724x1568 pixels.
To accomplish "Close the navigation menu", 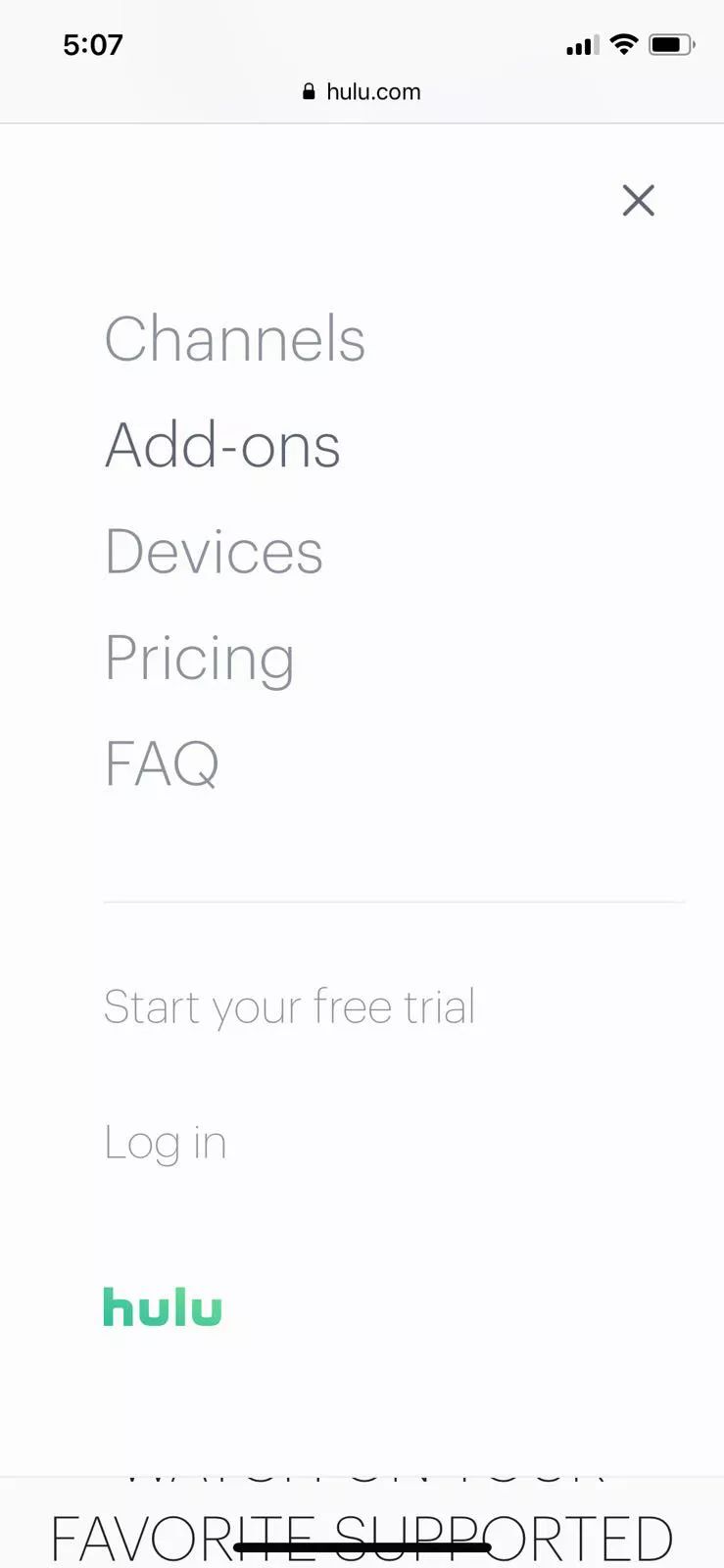I will pos(638,201).
